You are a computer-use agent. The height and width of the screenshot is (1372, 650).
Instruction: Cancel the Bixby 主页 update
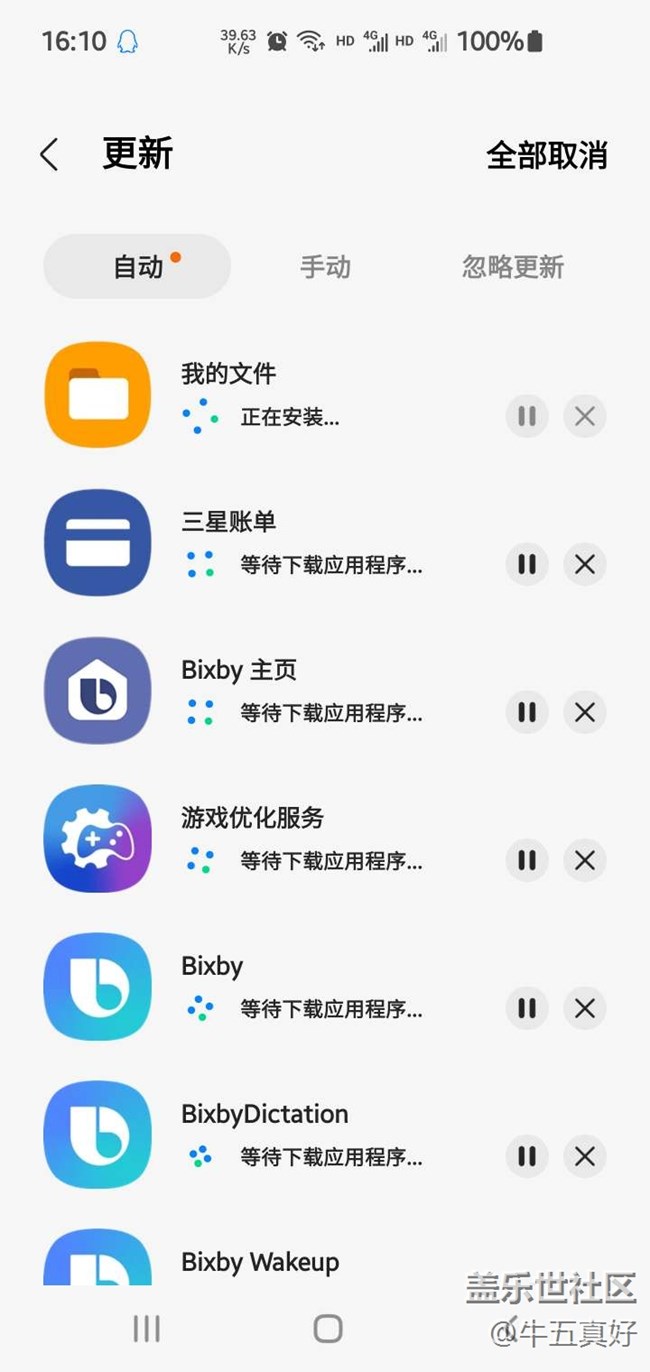point(585,712)
